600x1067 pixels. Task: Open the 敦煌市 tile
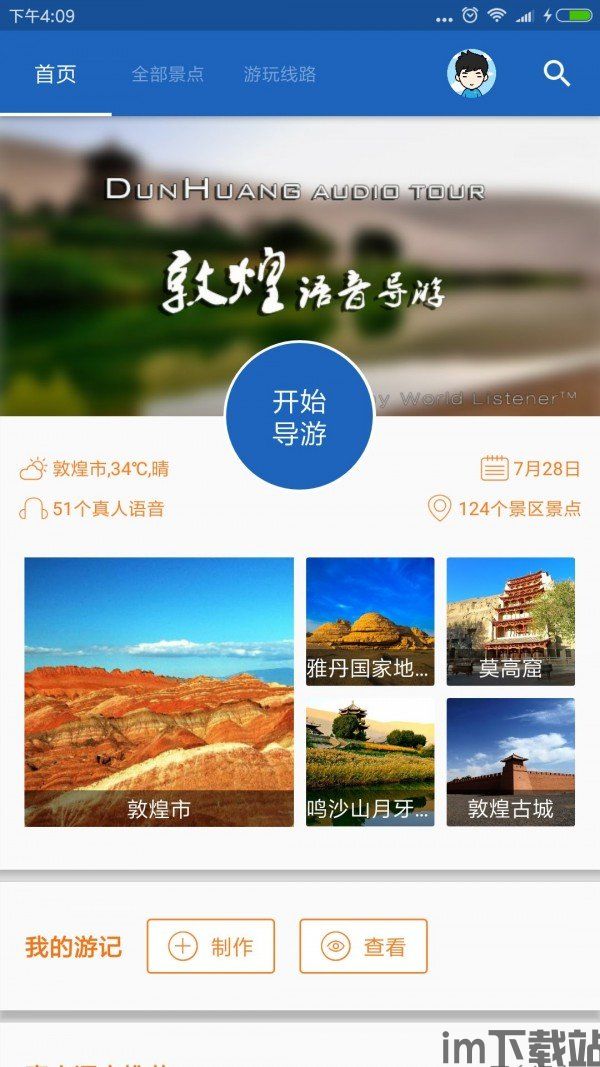click(x=159, y=691)
